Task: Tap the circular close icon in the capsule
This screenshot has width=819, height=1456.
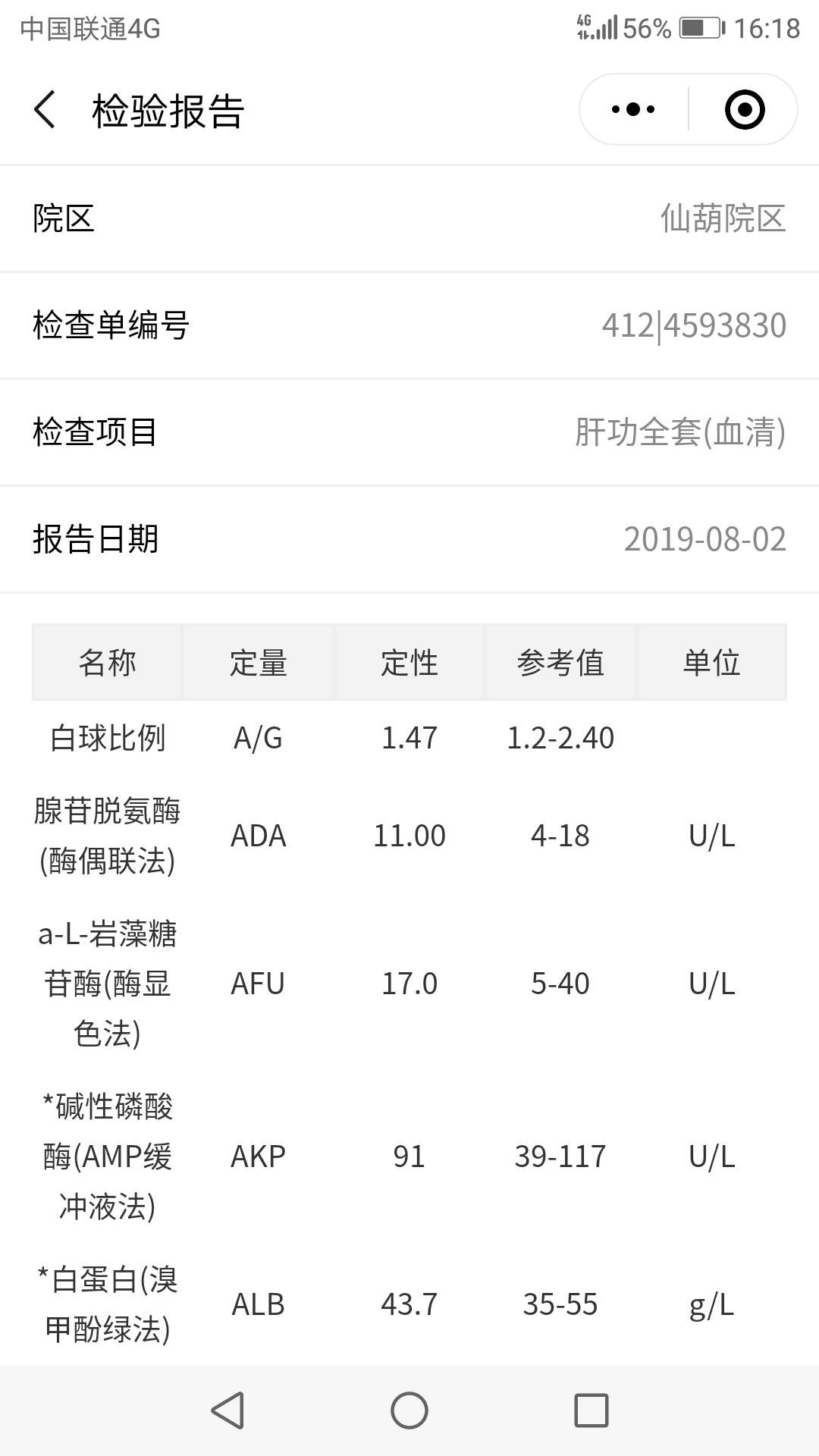Action: click(x=745, y=108)
